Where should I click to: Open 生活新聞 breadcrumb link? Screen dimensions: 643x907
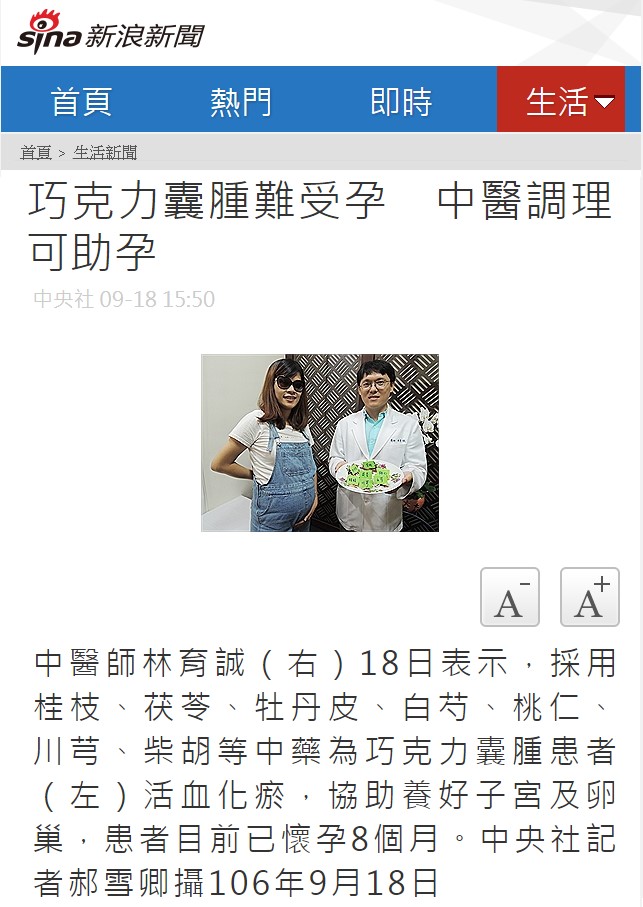click(105, 153)
